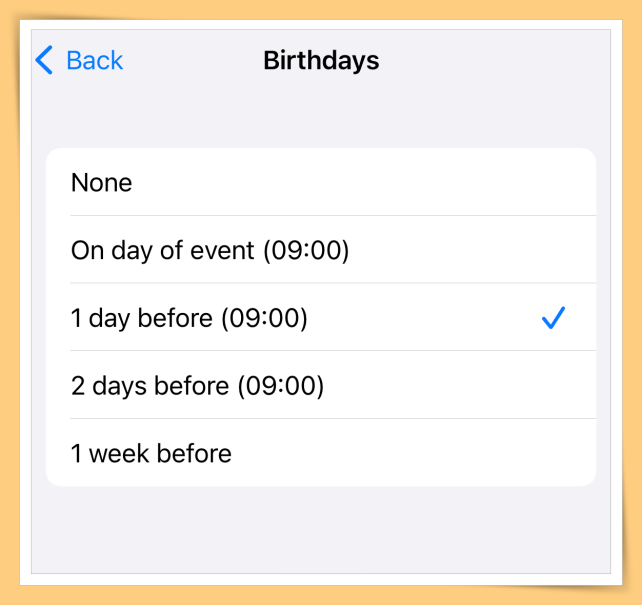Viewport: 642px width, 605px height.
Task: Set alert to 1 week before
Action: (x=320, y=453)
